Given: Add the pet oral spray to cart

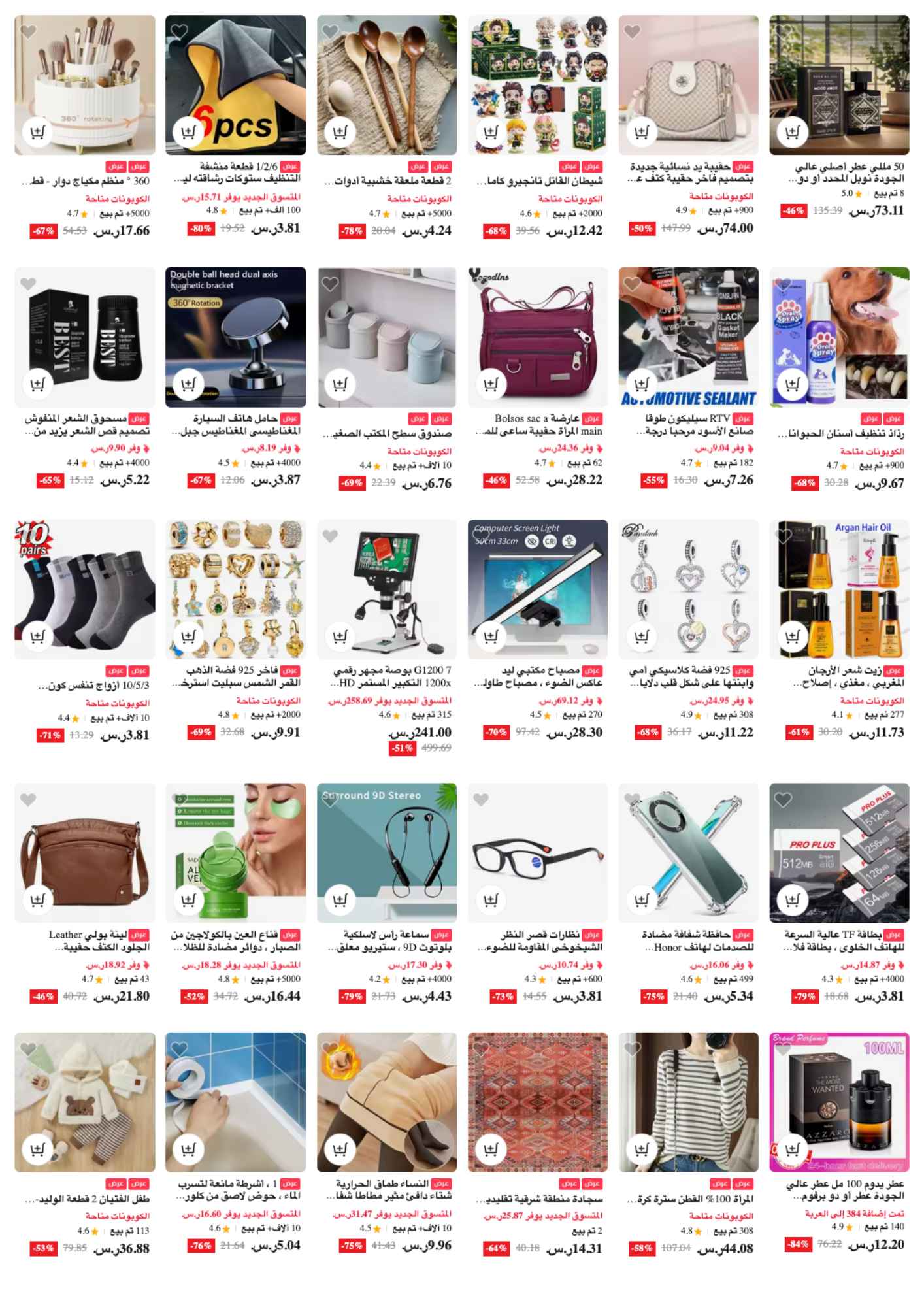Looking at the screenshot, I should [793, 384].
